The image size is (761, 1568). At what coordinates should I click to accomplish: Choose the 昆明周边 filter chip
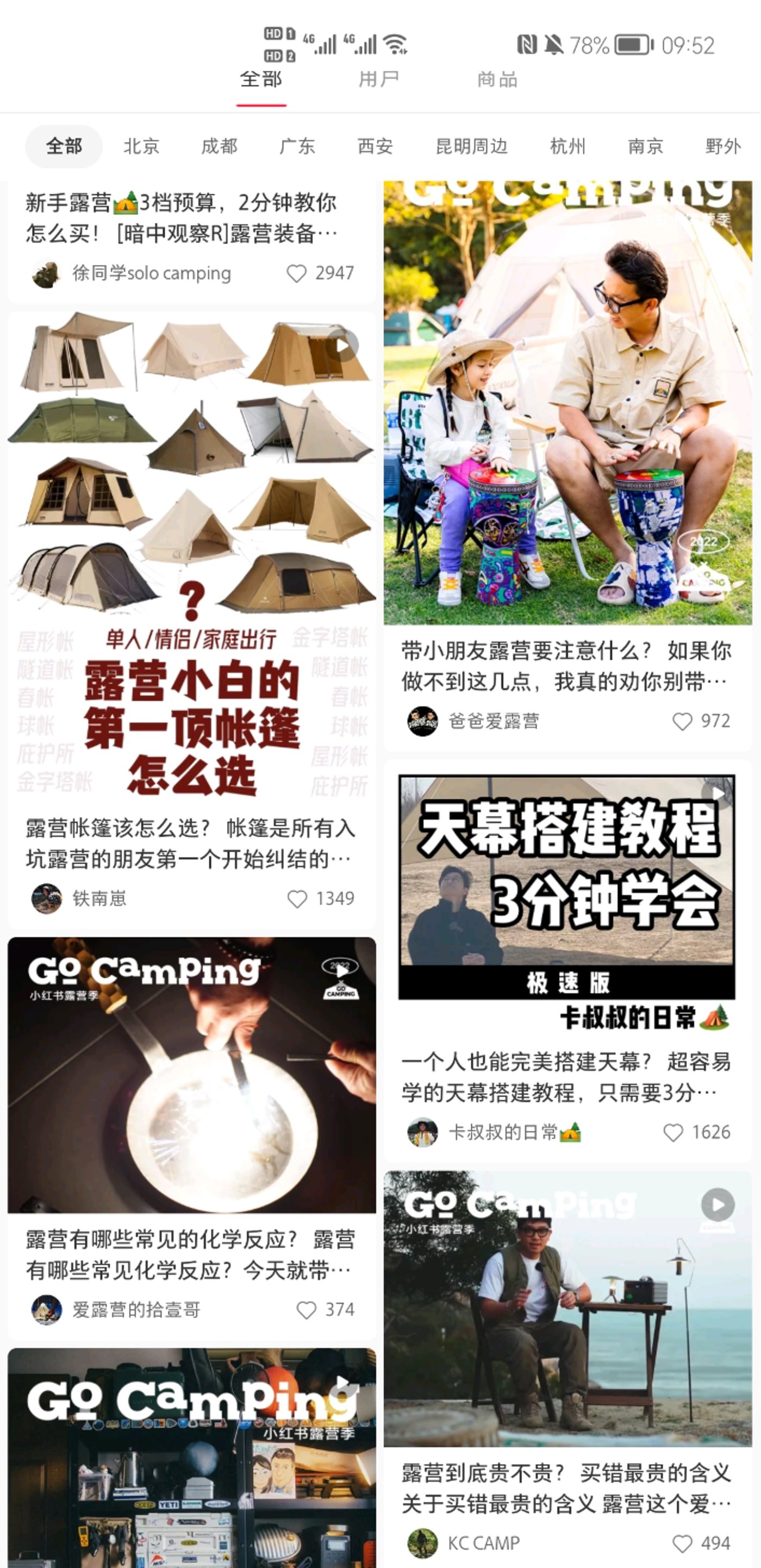(x=471, y=146)
